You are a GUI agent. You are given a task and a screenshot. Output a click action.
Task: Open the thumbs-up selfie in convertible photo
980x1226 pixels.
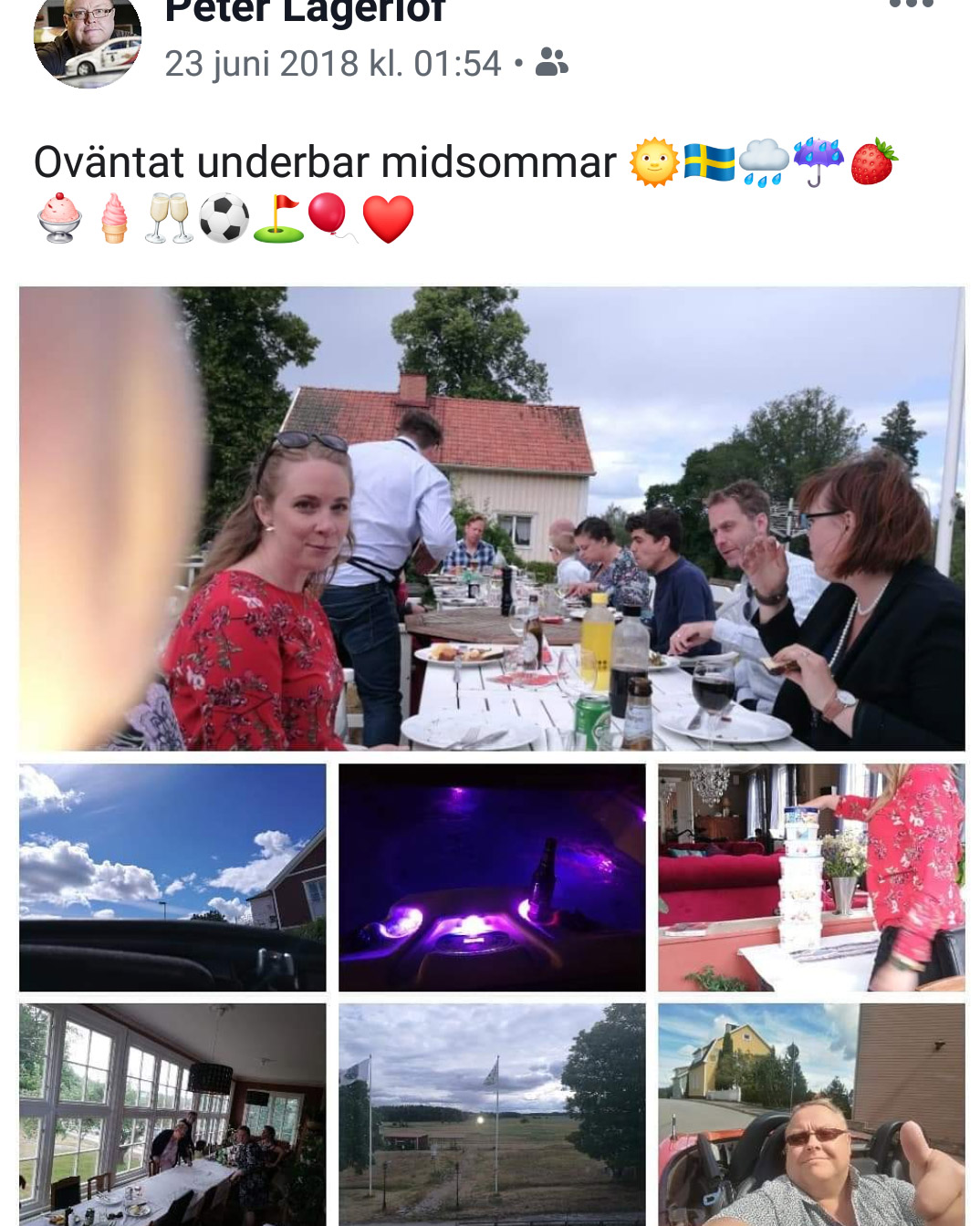click(x=811, y=1114)
